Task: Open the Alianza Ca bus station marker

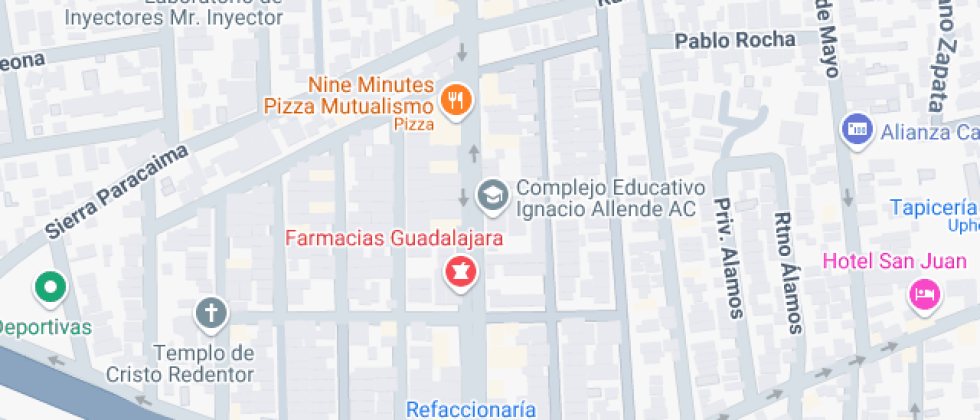Action: (x=856, y=129)
